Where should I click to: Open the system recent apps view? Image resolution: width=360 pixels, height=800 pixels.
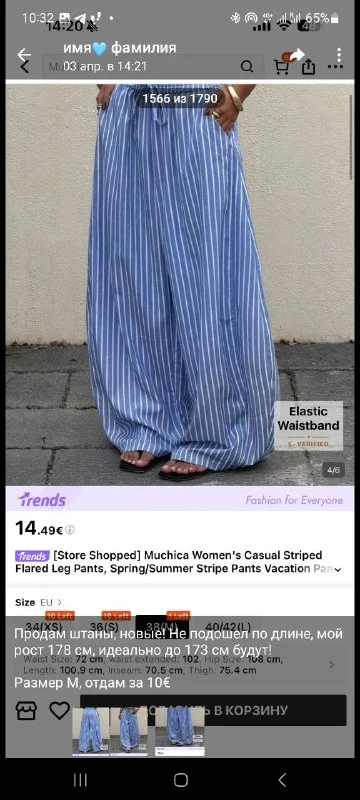pos(80,779)
